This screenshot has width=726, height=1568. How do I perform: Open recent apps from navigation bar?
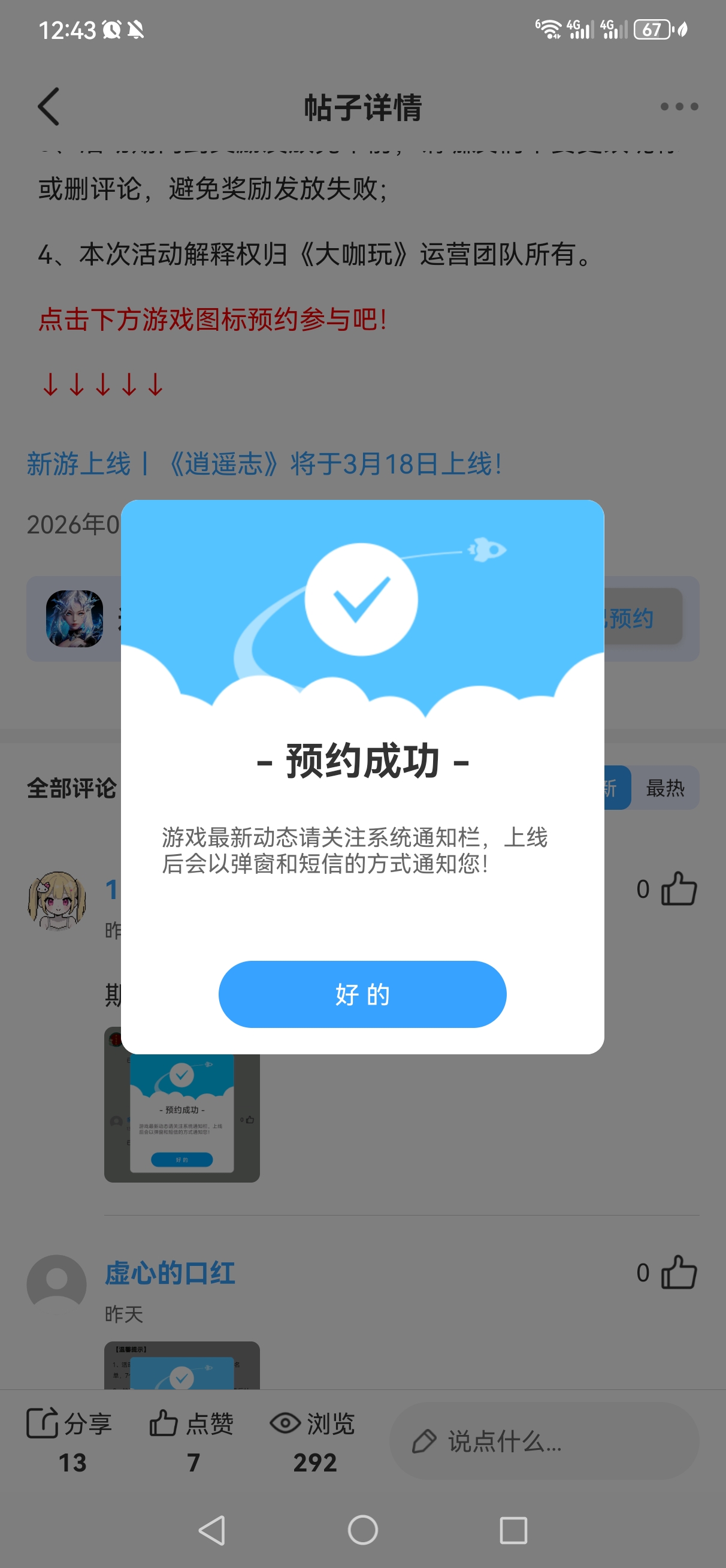pos(513,1530)
